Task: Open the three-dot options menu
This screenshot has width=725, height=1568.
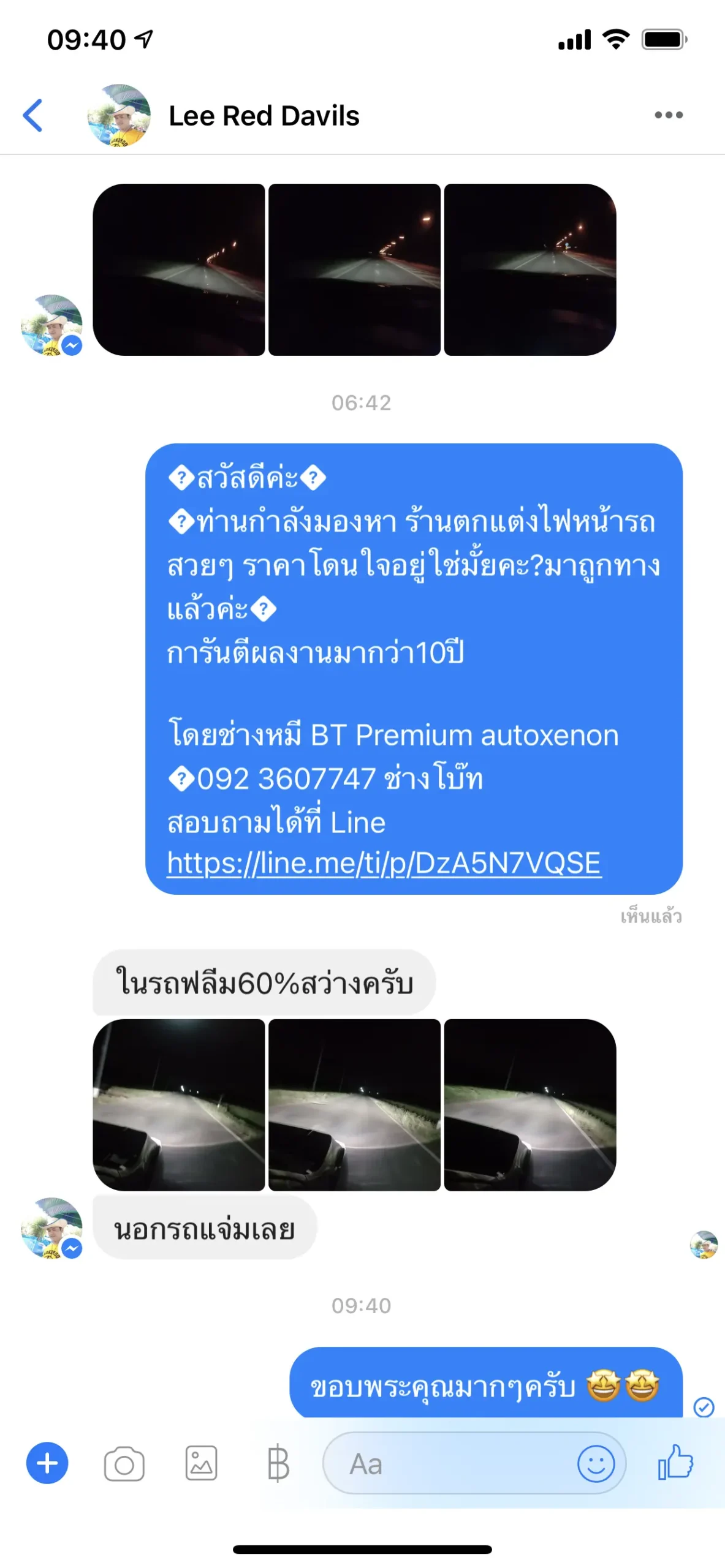Action: (668, 115)
